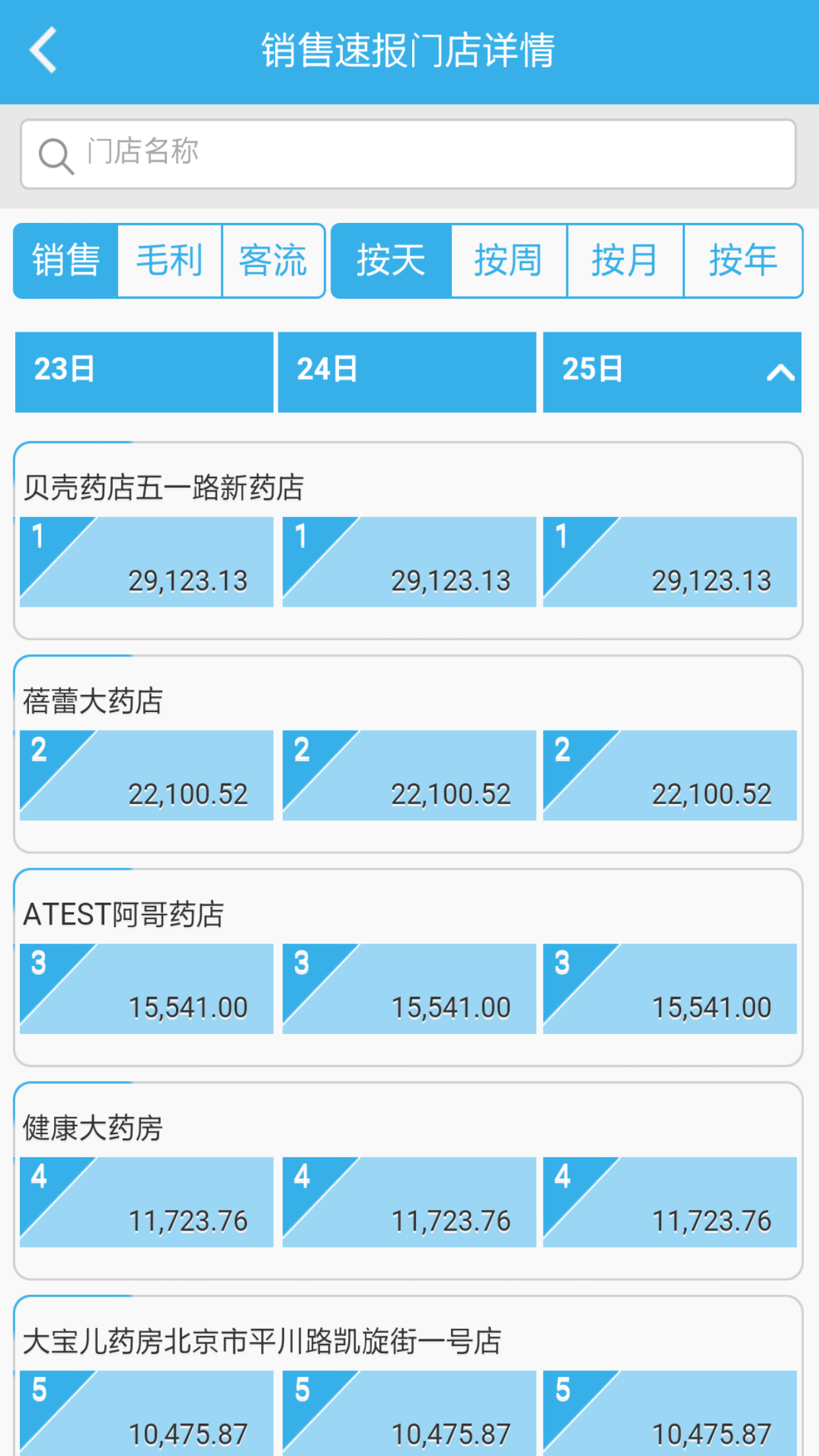Sort by the 24日 column header

pyautogui.click(x=407, y=371)
